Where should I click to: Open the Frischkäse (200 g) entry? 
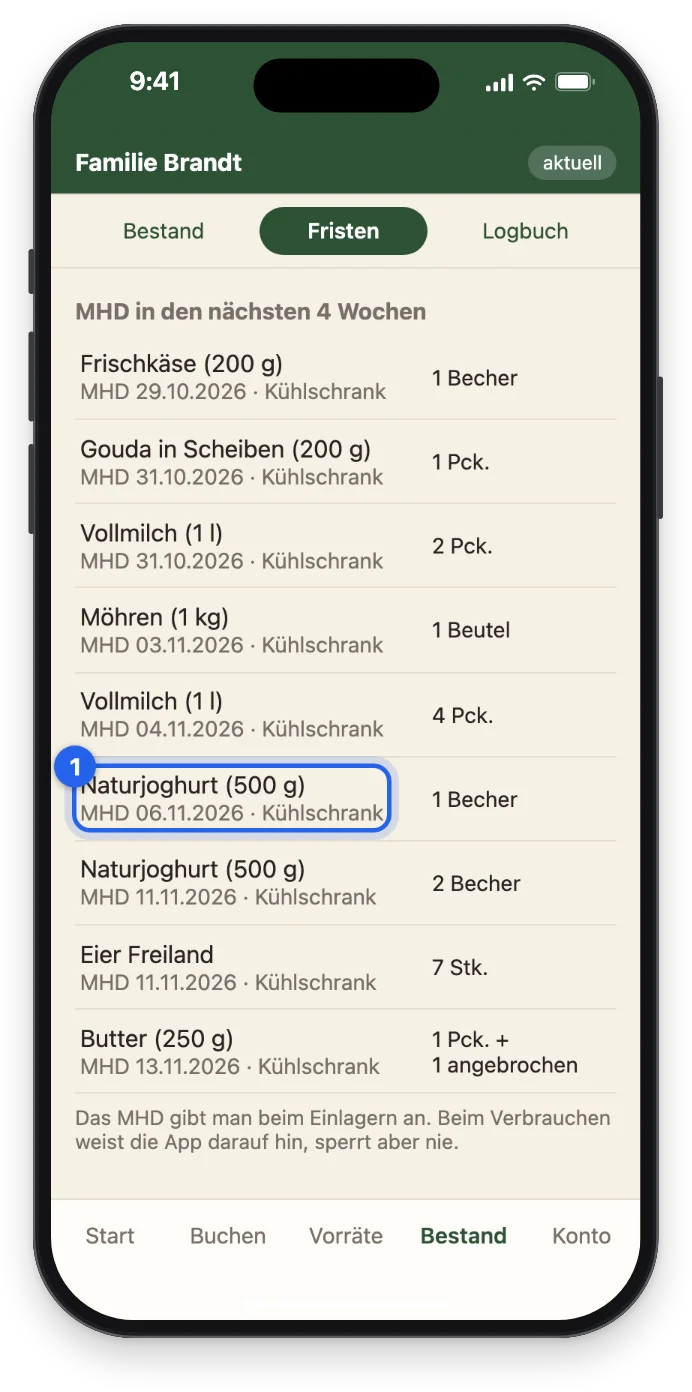click(x=346, y=378)
